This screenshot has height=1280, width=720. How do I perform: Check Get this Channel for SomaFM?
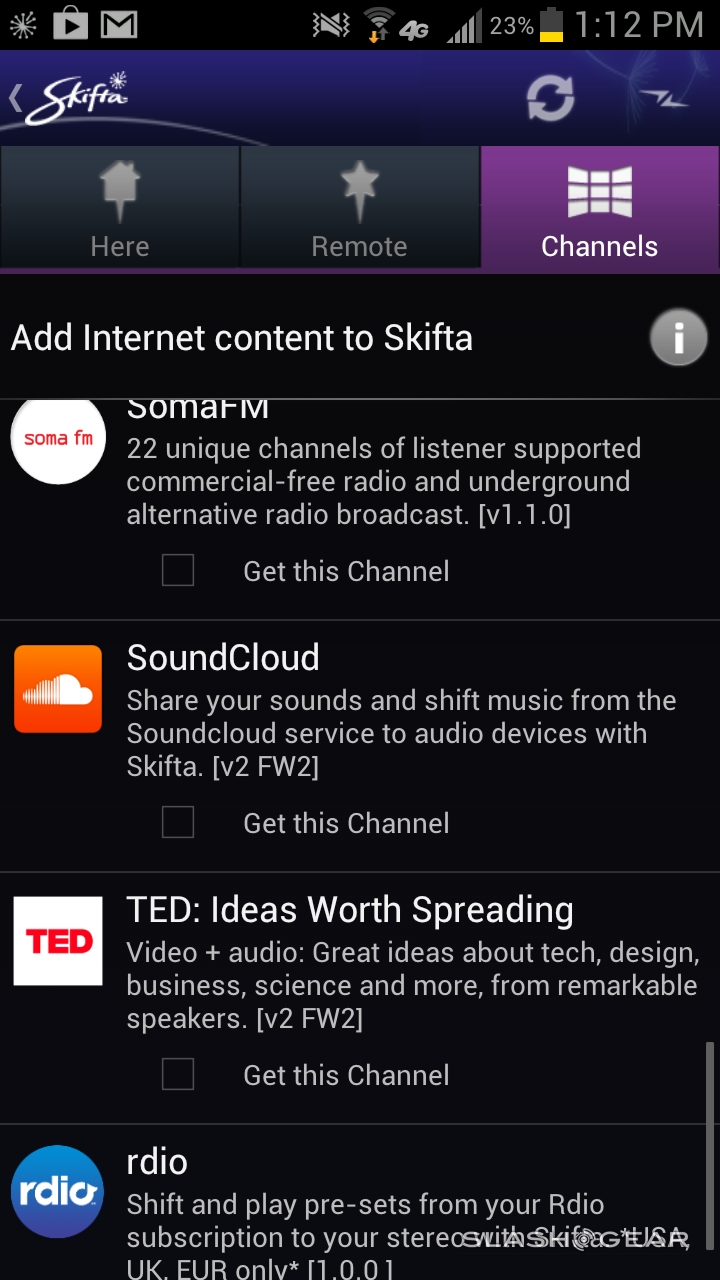[x=178, y=571]
